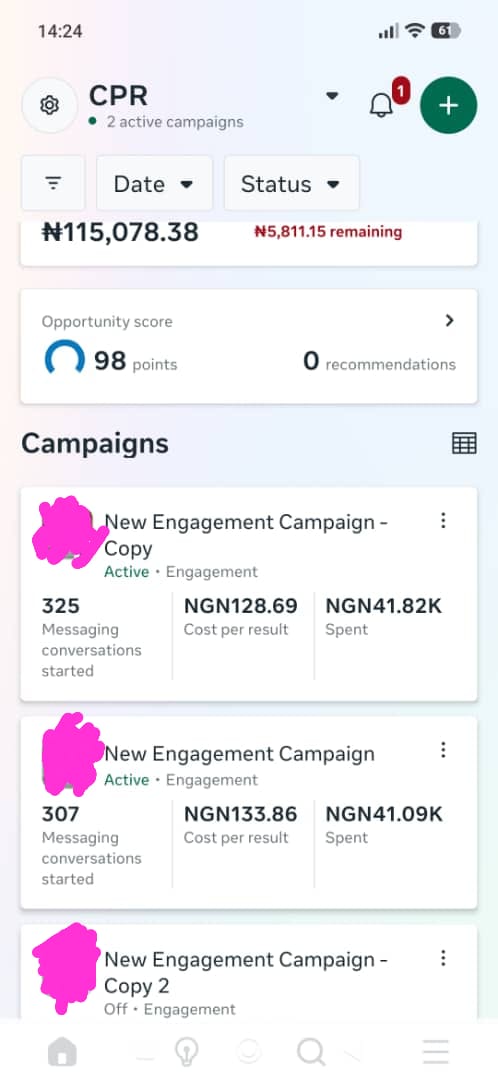Open New Engagement Campaign - Copy card
Viewport: 498px width, 1080px height.
point(249,594)
